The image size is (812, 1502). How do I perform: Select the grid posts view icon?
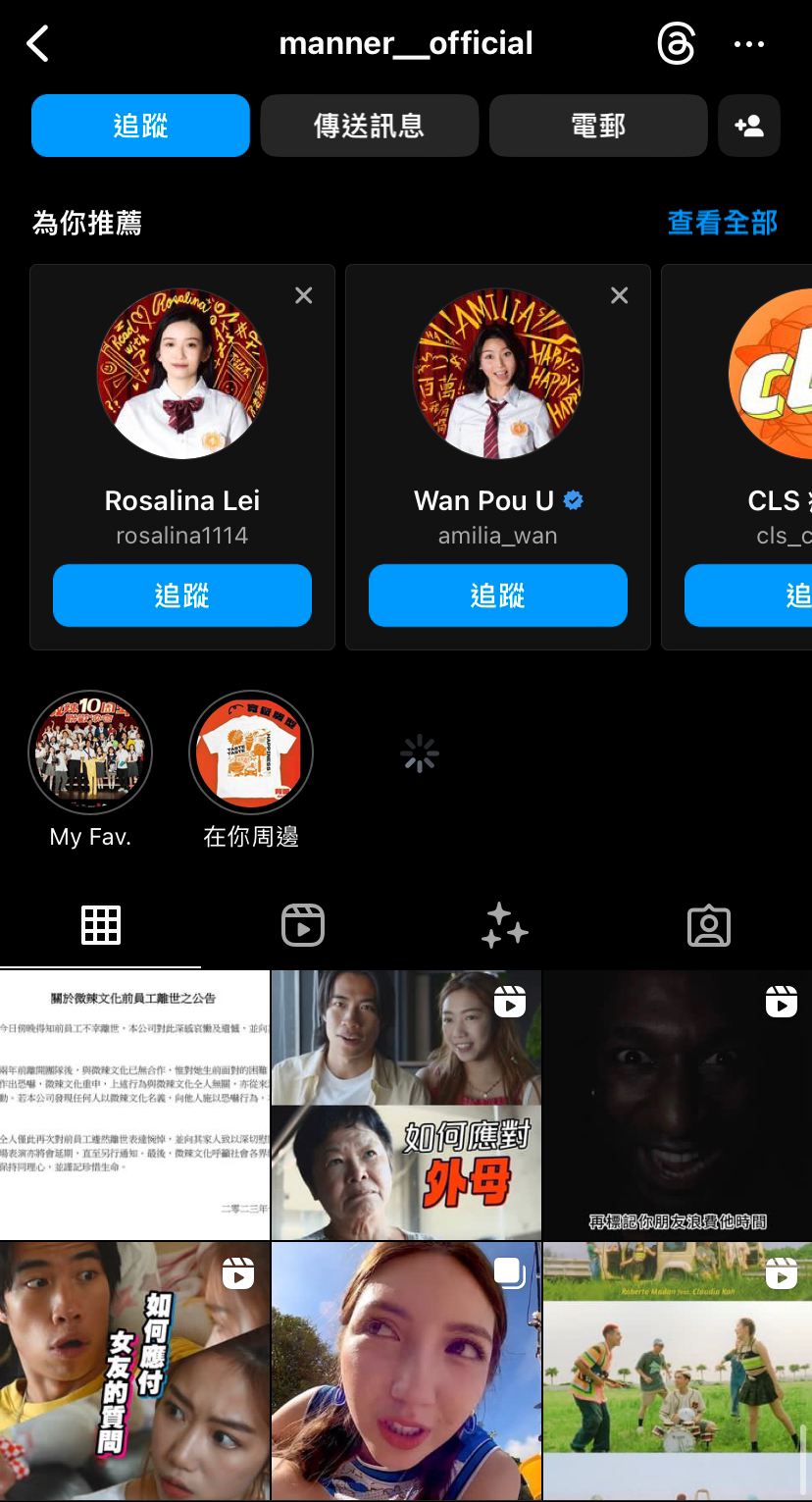click(x=99, y=924)
